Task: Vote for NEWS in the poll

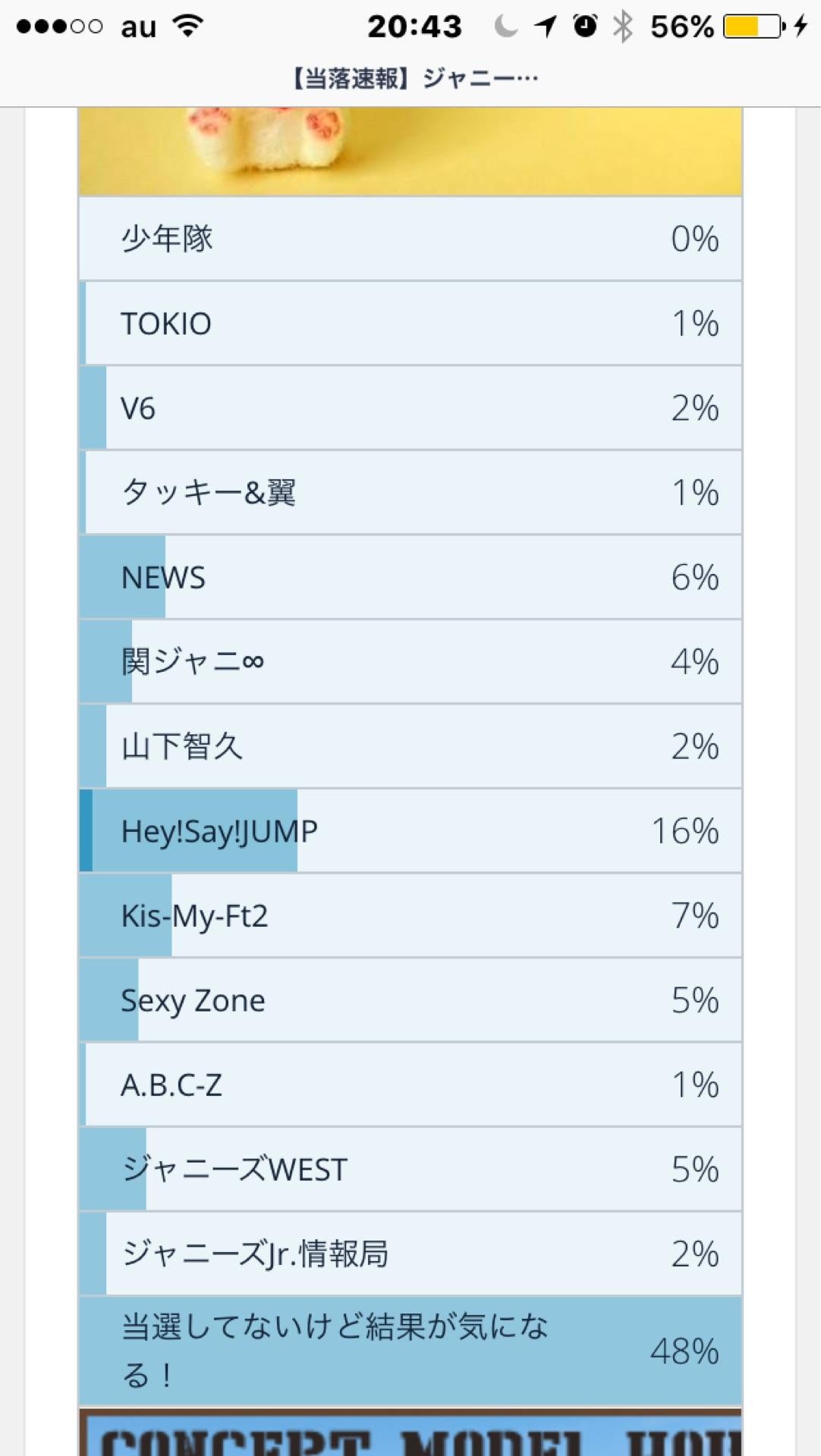Action: coord(410,577)
